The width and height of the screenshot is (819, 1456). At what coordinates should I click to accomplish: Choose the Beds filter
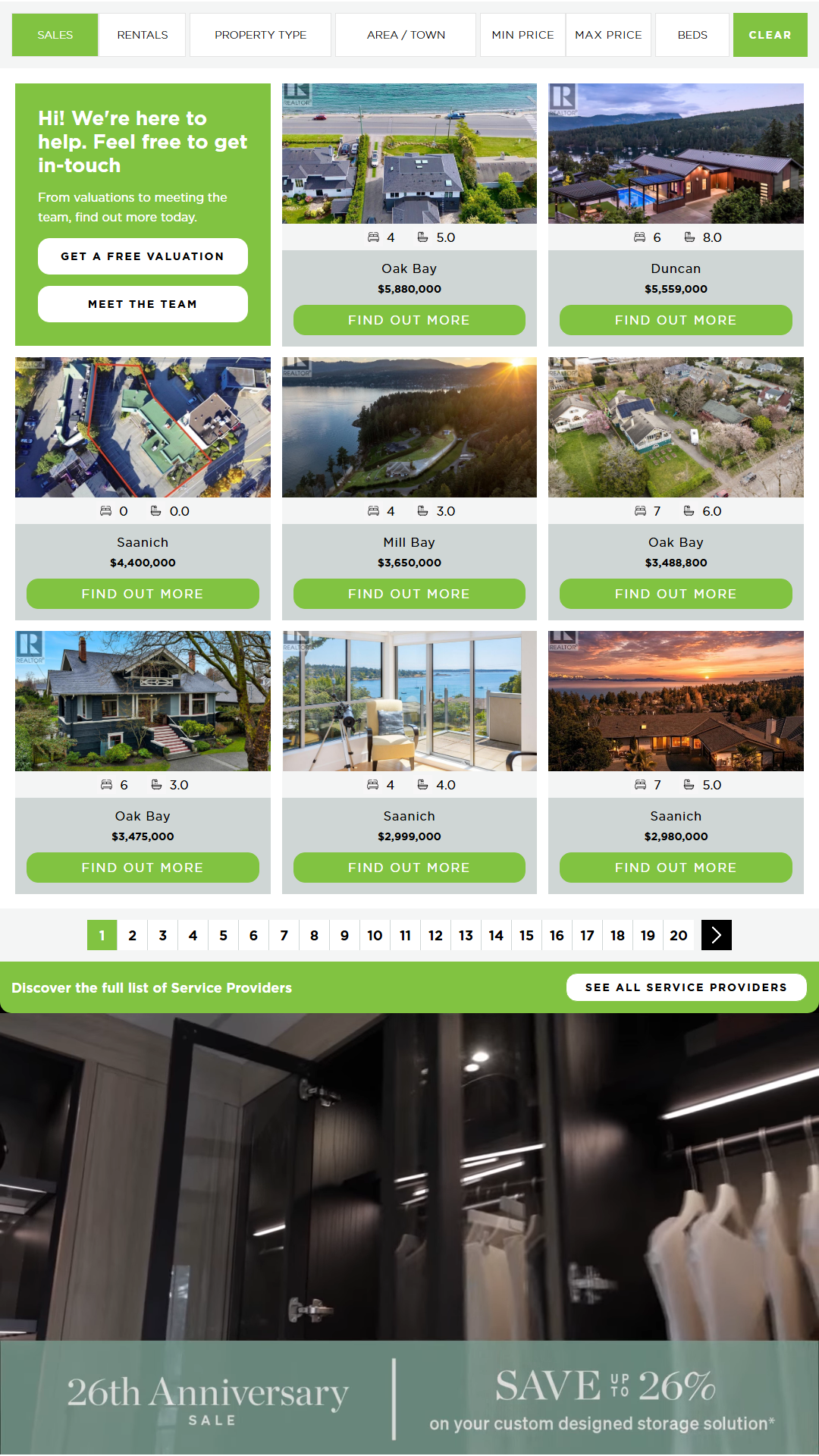tap(692, 35)
